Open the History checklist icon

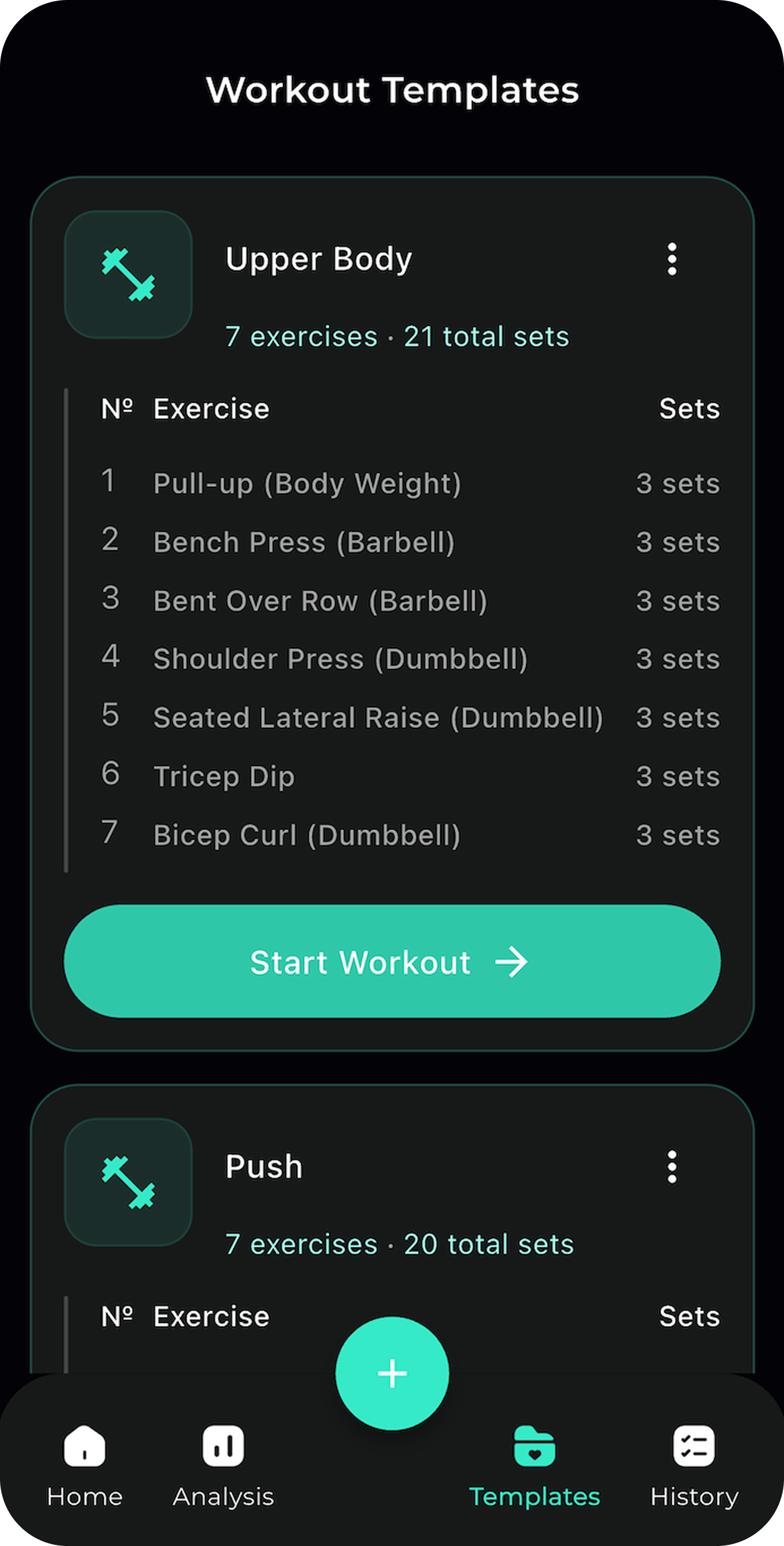(x=695, y=1446)
